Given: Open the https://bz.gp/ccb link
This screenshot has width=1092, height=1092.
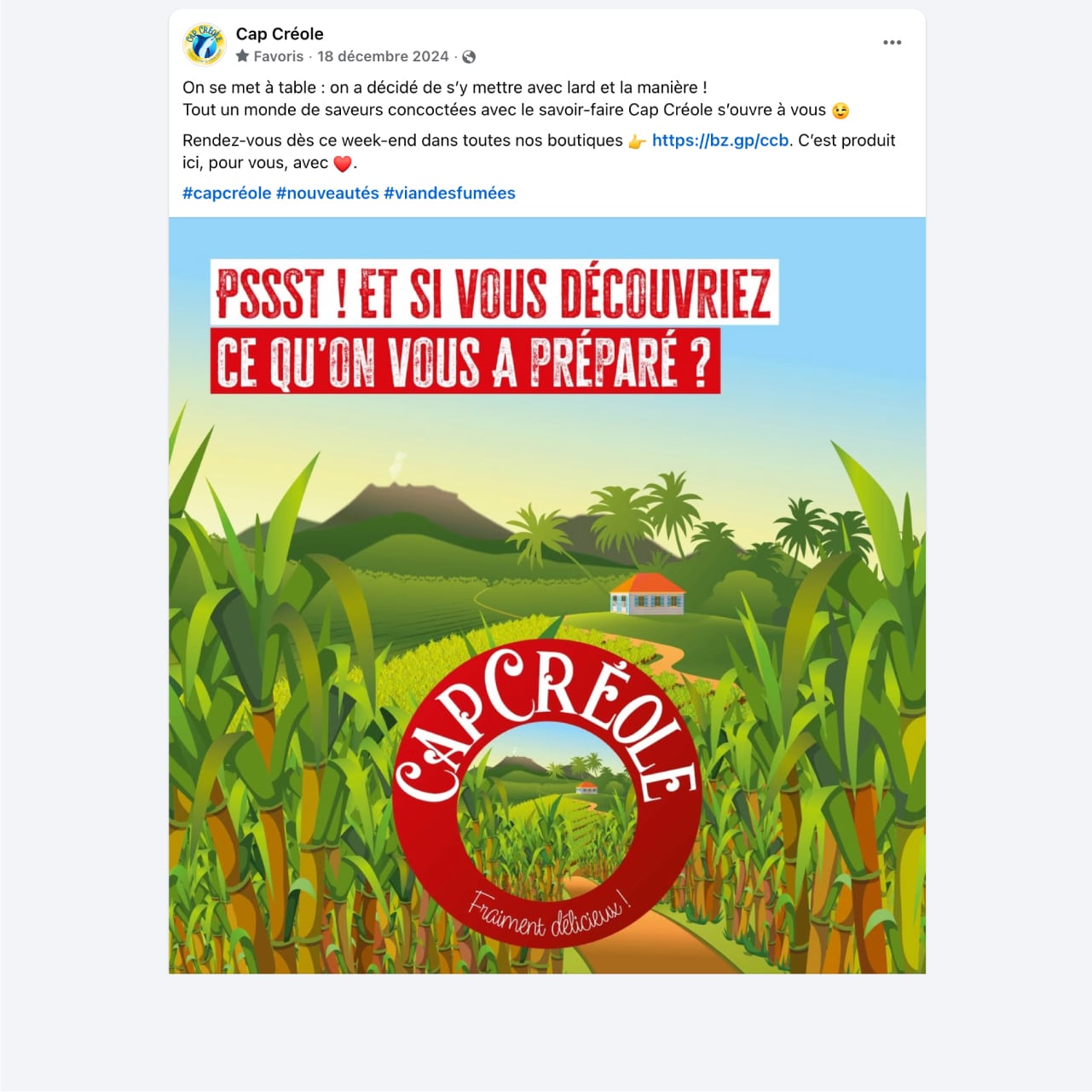Looking at the screenshot, I should click(x=720, y=141).
